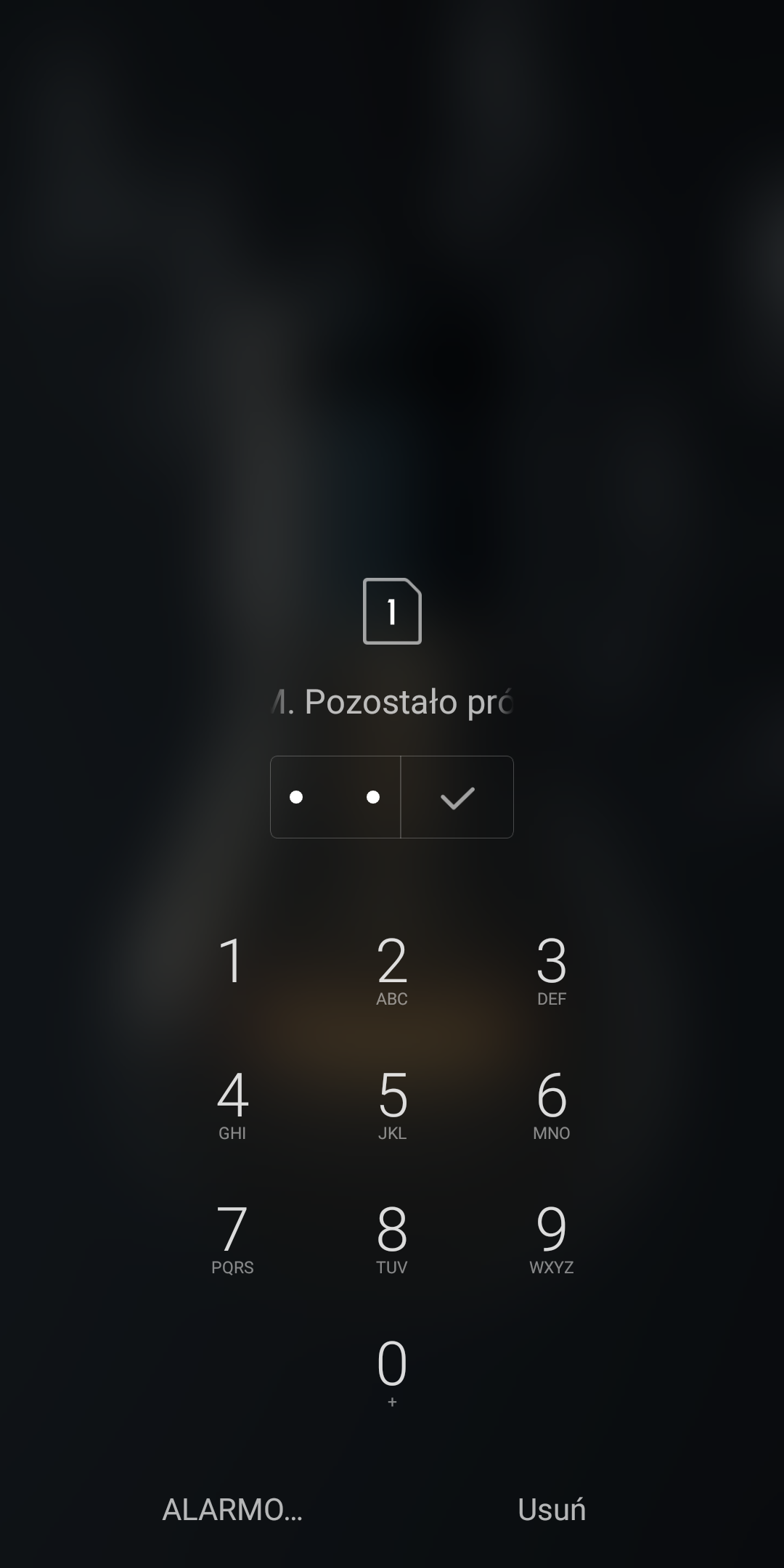Enter digit 7 PQRS on keypad
This screenshot has width=784, height=1568.
(x=232, y=1238)
